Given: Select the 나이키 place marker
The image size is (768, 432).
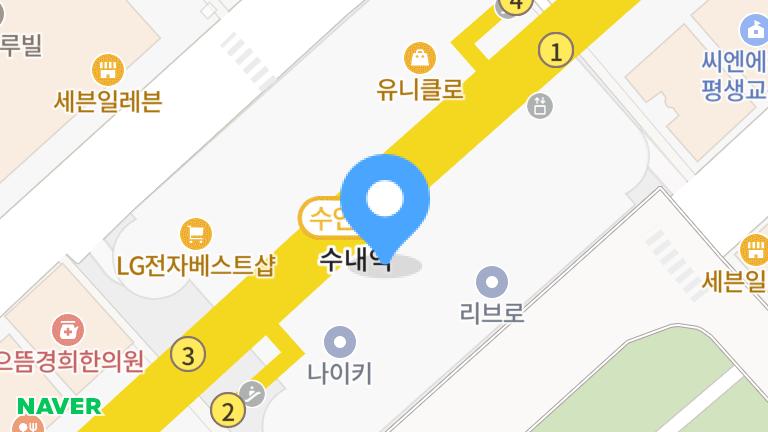Looking at the screenshot, I should [x=341, y=343].
